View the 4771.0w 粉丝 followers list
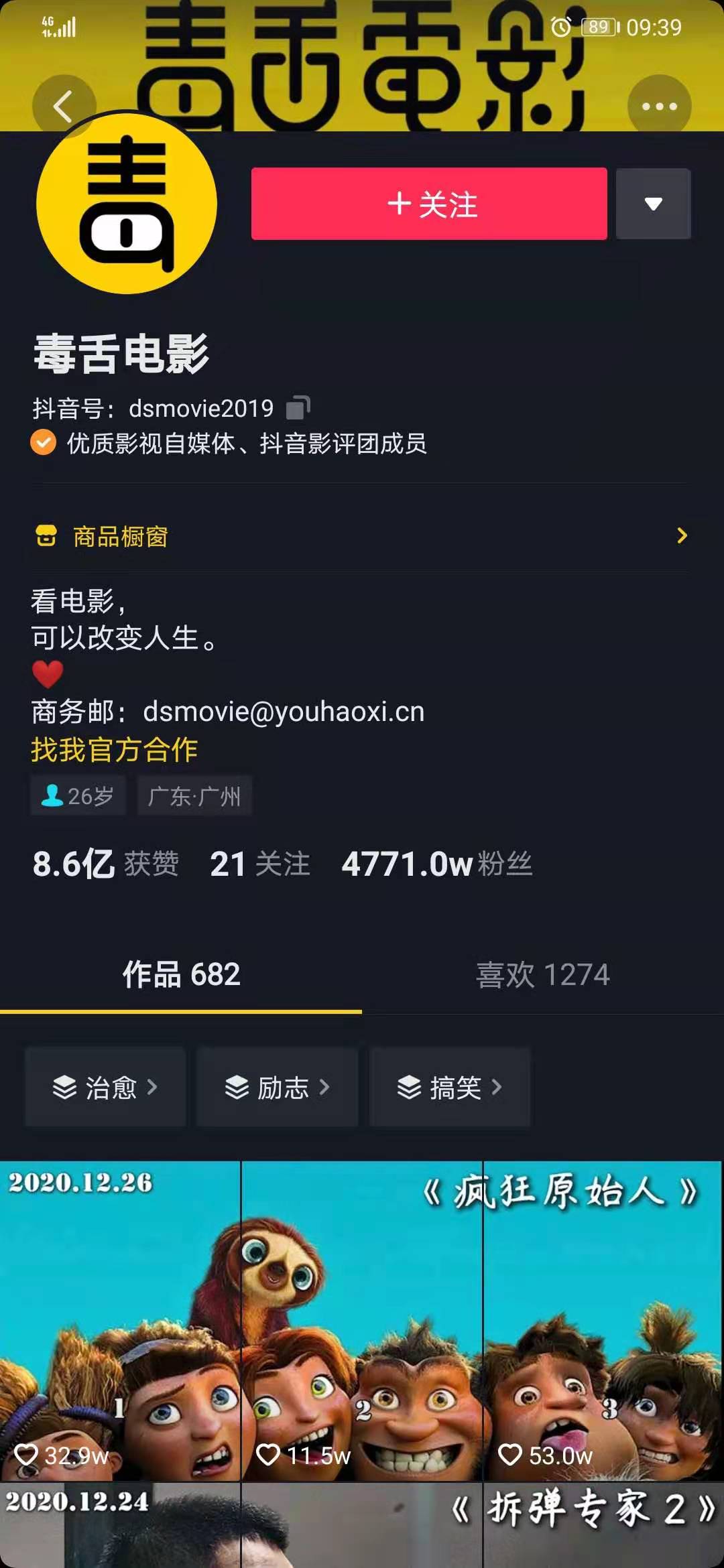Screen dimensions: 724x1568 tap(436, 864)
